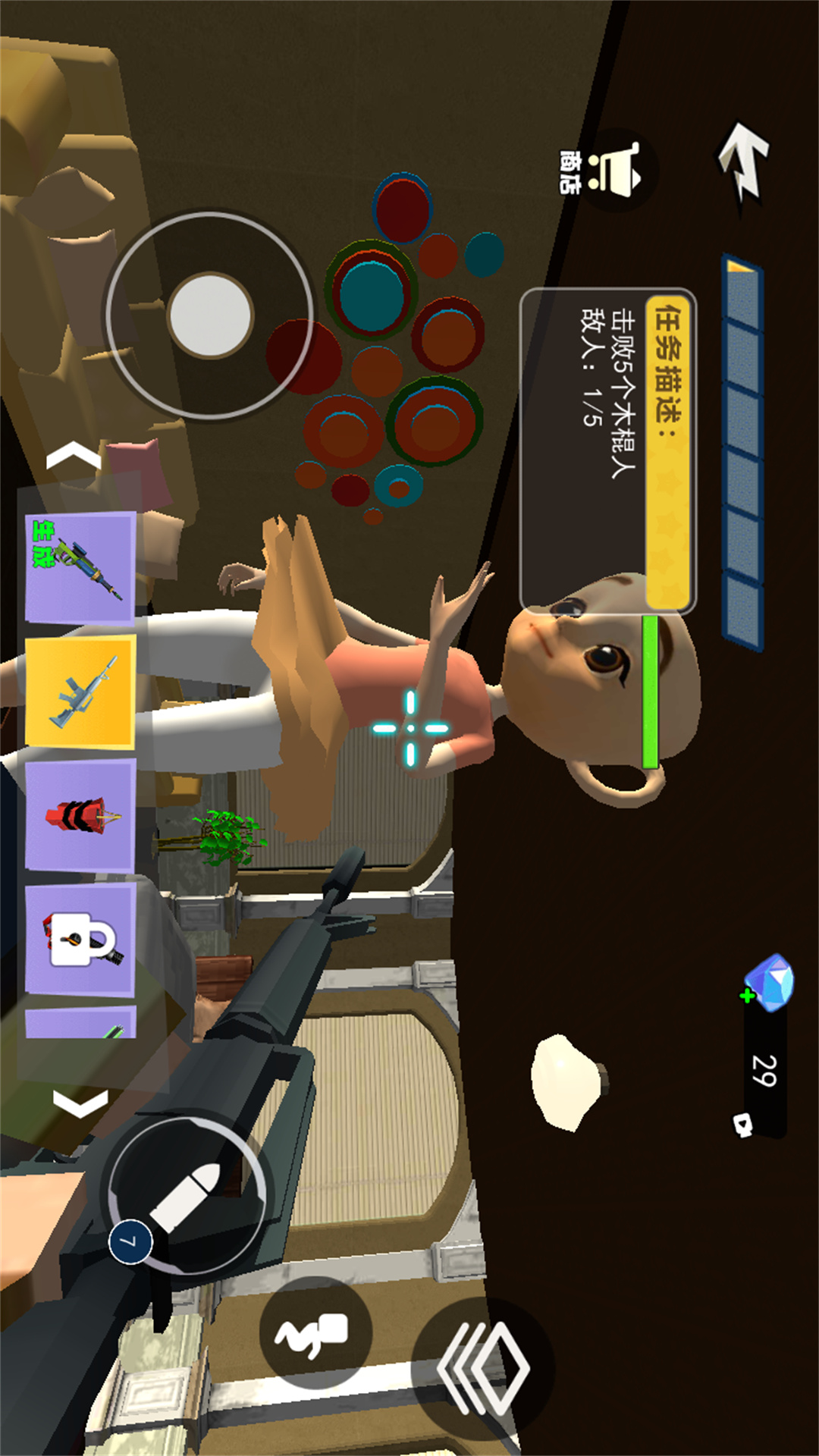Tap the jump button with stacked chevrons
Viewport: 819px width, 1456px height.
(x=484, y=1368)
